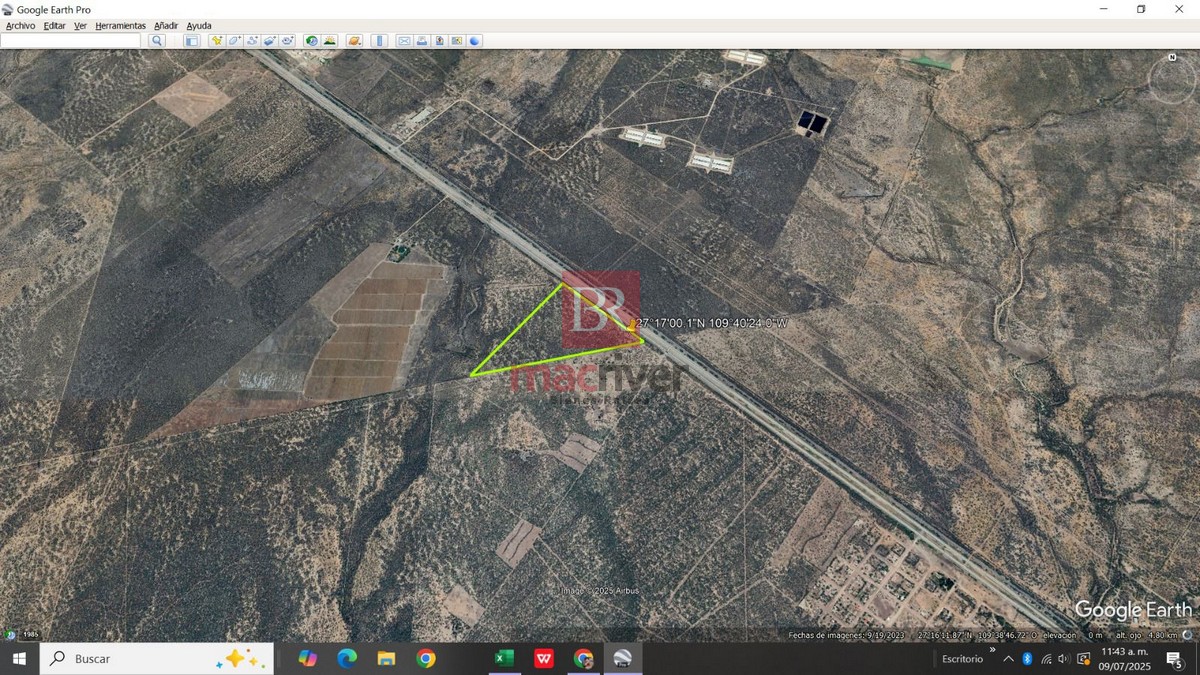
Task: Open the Editar menu
Action: point(54,25)
